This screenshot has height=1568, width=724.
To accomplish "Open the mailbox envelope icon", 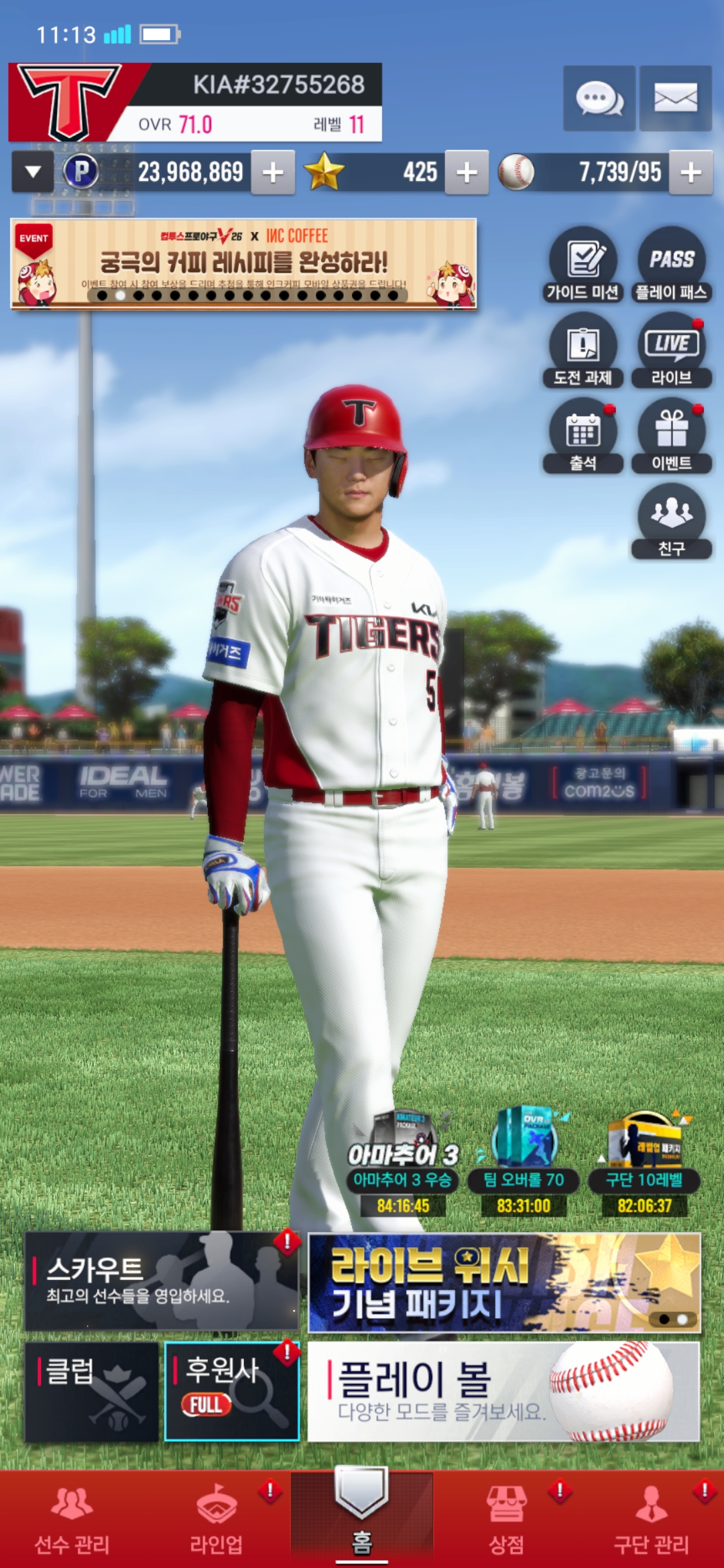I will (676, 99).
